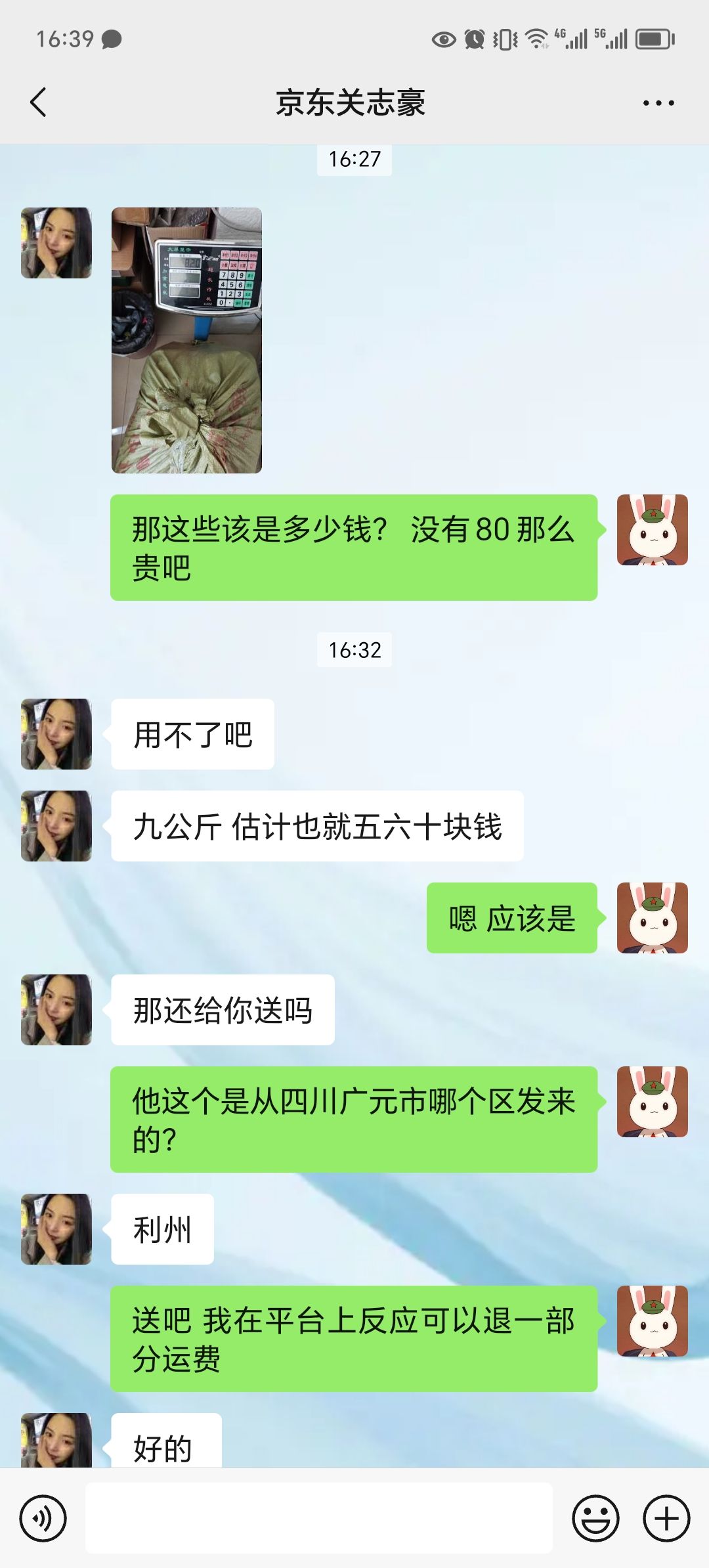
Task: Open the photo of the scale and sack
Action: pos(186,340)
